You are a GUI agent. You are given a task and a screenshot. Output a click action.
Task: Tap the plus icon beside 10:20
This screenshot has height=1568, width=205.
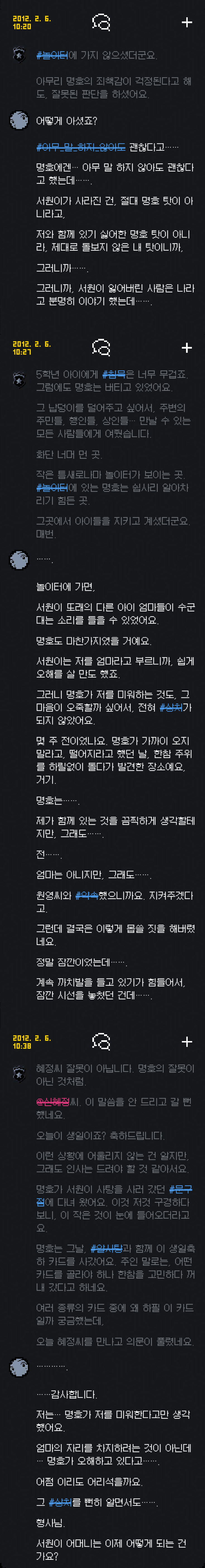pyautogui.click(x=187, y=23)
